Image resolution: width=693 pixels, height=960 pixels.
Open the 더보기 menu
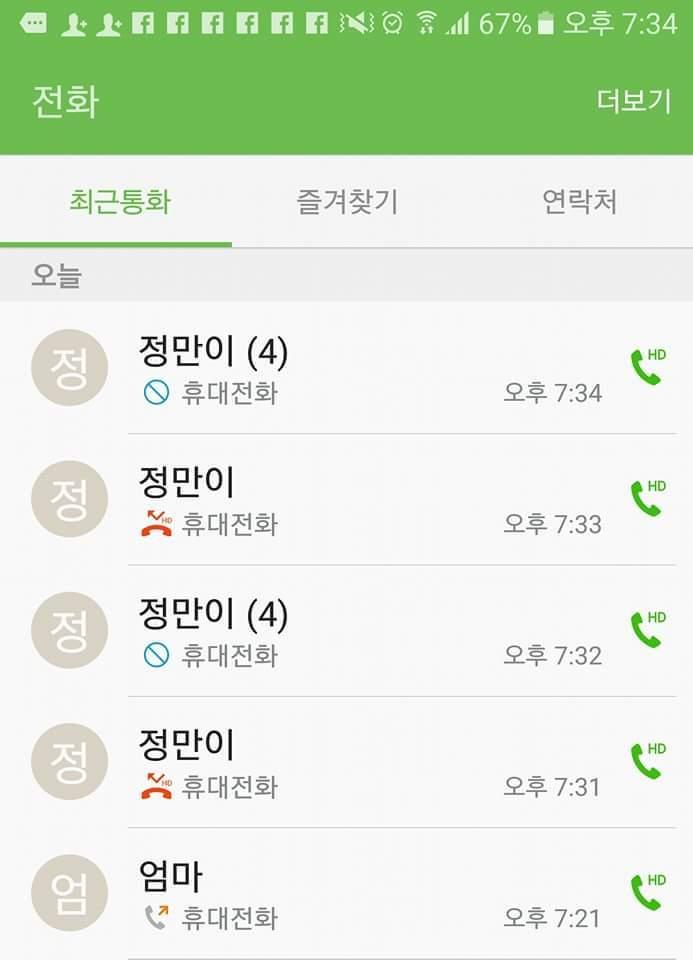point(634,101)
